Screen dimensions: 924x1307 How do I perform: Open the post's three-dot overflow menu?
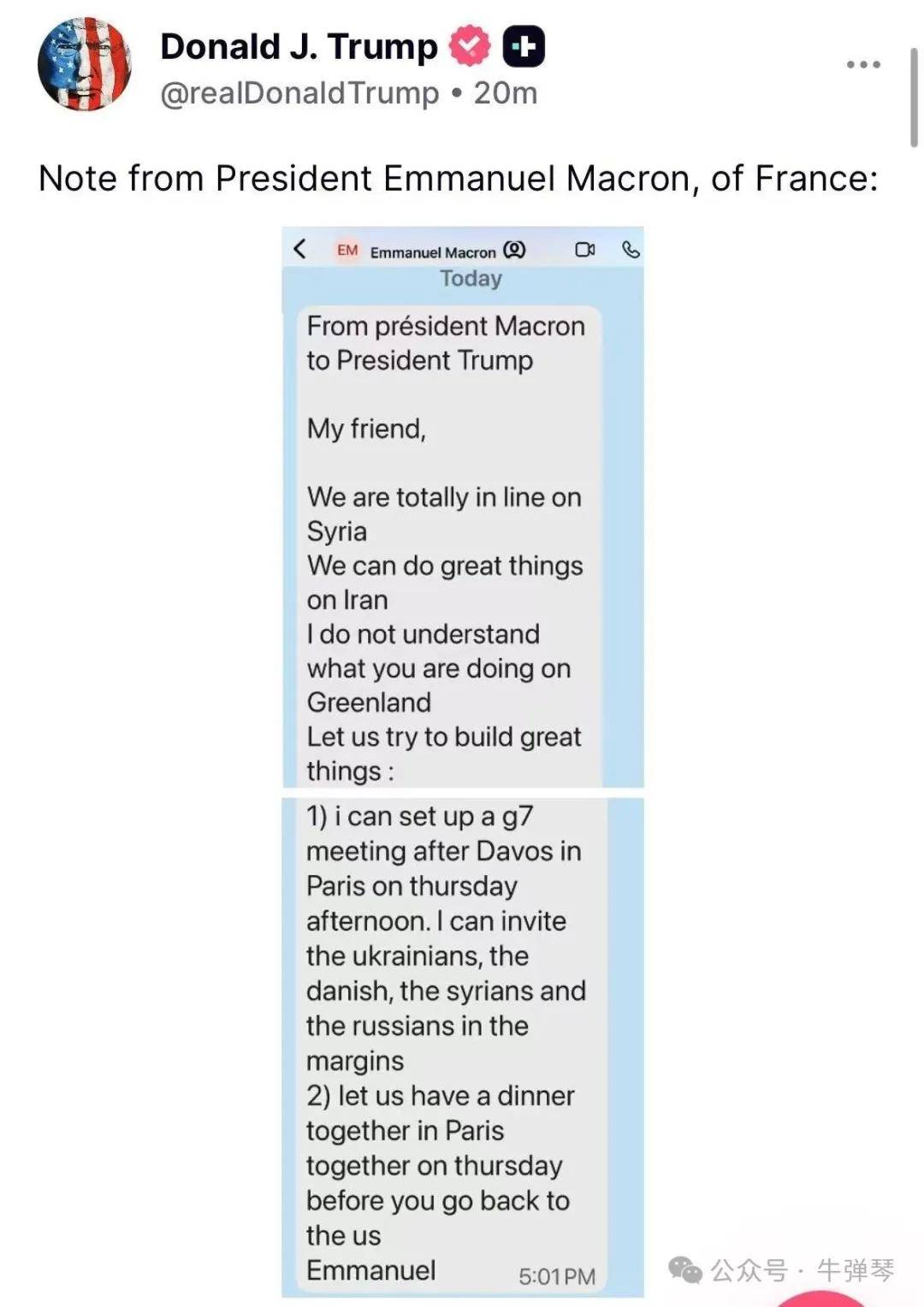[862, 64]
